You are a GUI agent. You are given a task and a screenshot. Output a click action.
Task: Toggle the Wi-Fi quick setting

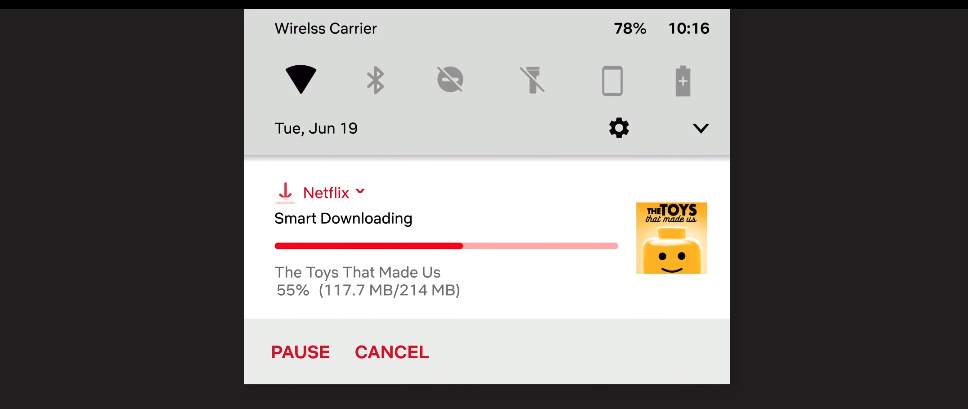point(301,80)
